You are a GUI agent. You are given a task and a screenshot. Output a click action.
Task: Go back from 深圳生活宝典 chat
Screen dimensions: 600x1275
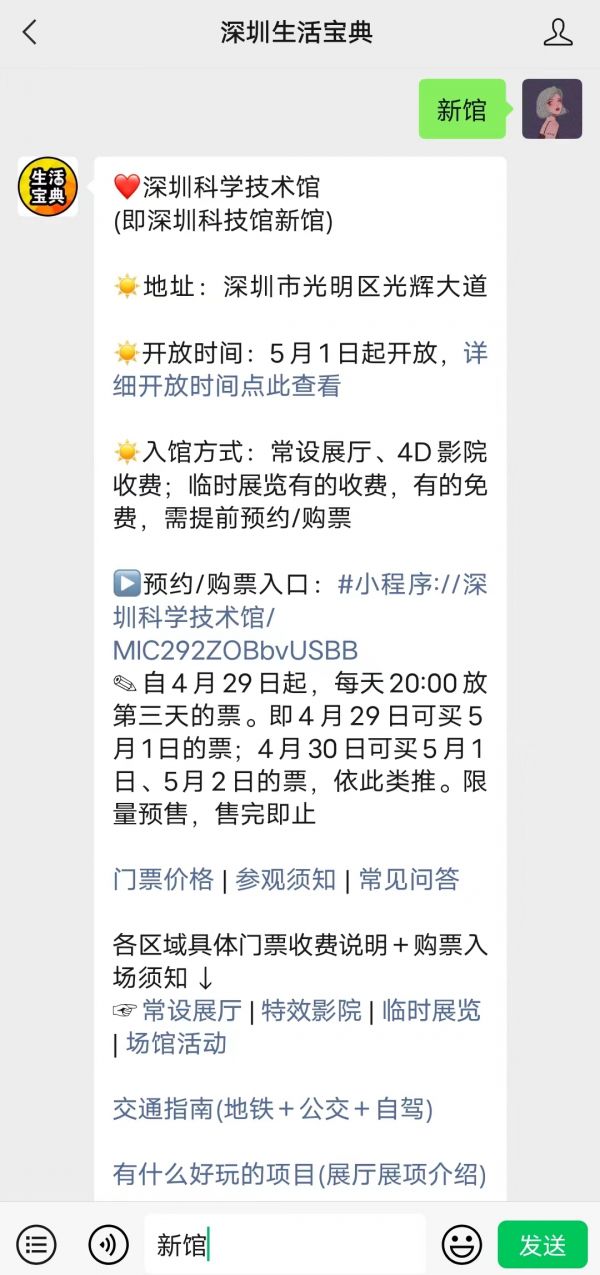click(x=30, y=33)
